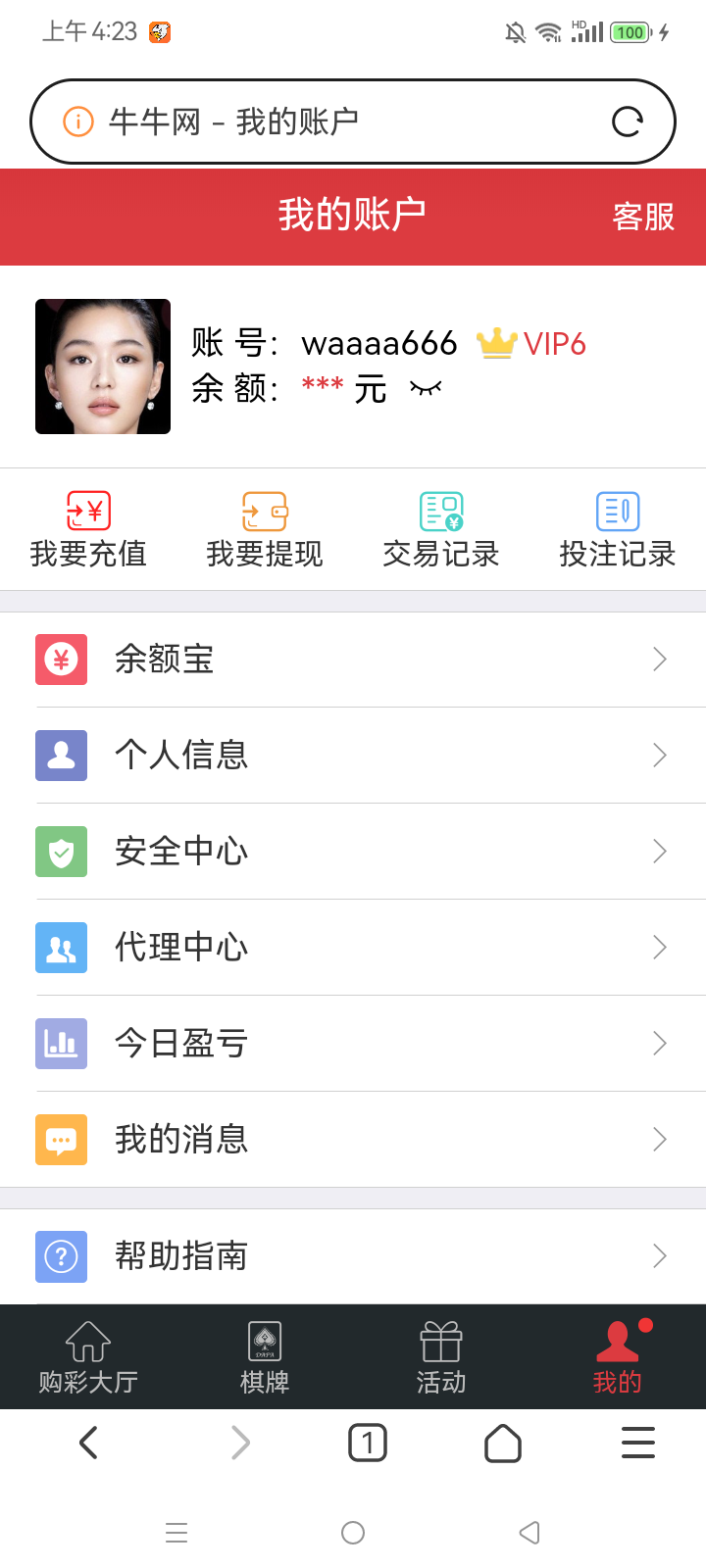Click the 今日盈亏 chart icon
The image size is (706, 1568).
(61, 1043)
